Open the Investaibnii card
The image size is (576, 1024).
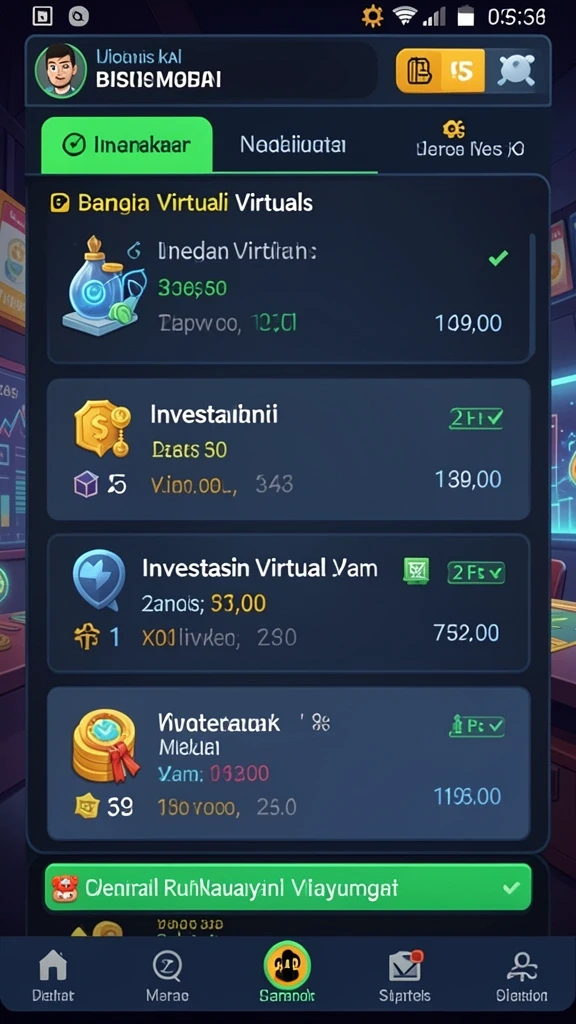pos(288,449)
